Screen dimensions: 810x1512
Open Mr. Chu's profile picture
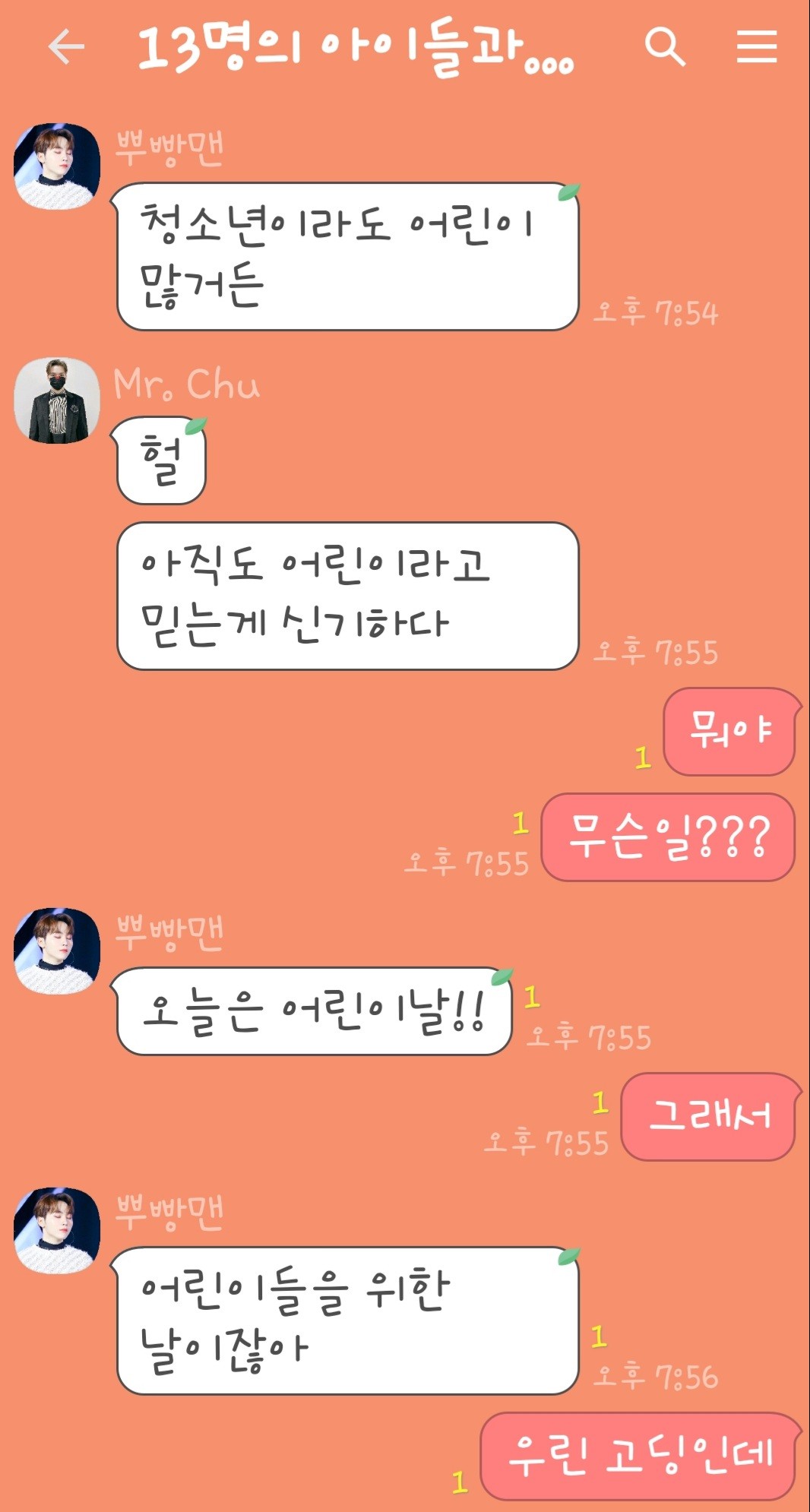click(57, 400)
